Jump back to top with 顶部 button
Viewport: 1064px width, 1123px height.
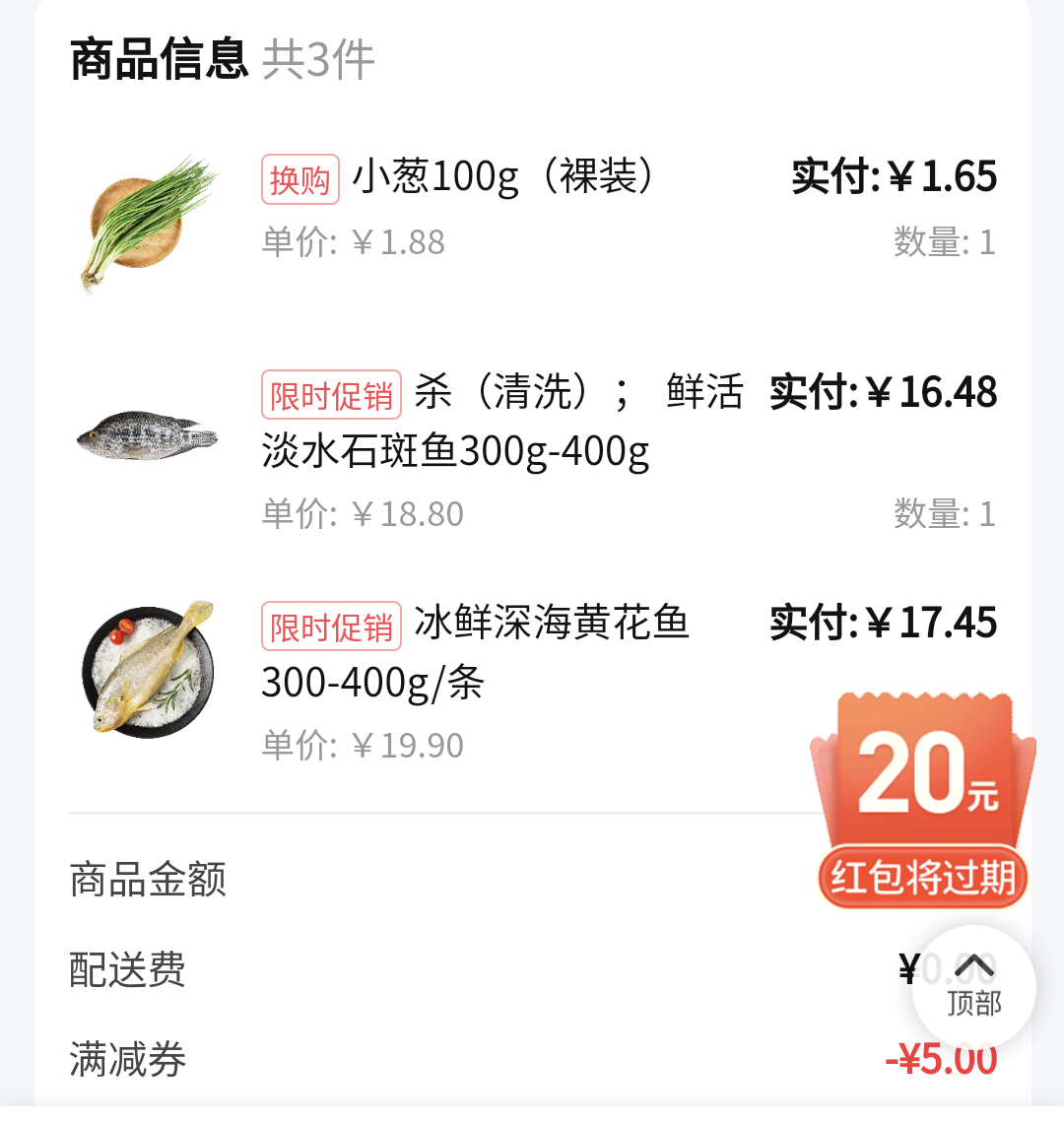point(973,985)
